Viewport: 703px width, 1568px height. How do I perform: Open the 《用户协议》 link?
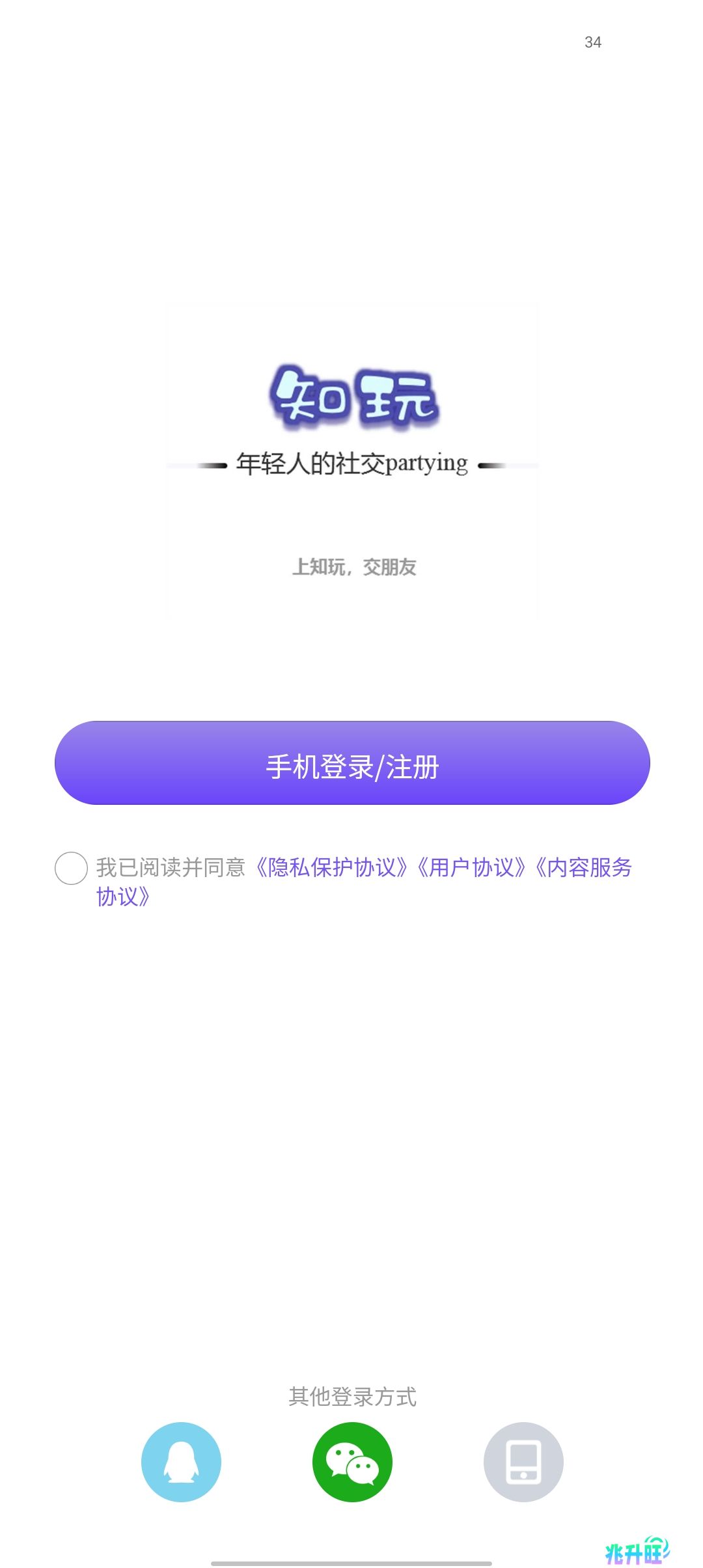[471, 867]
